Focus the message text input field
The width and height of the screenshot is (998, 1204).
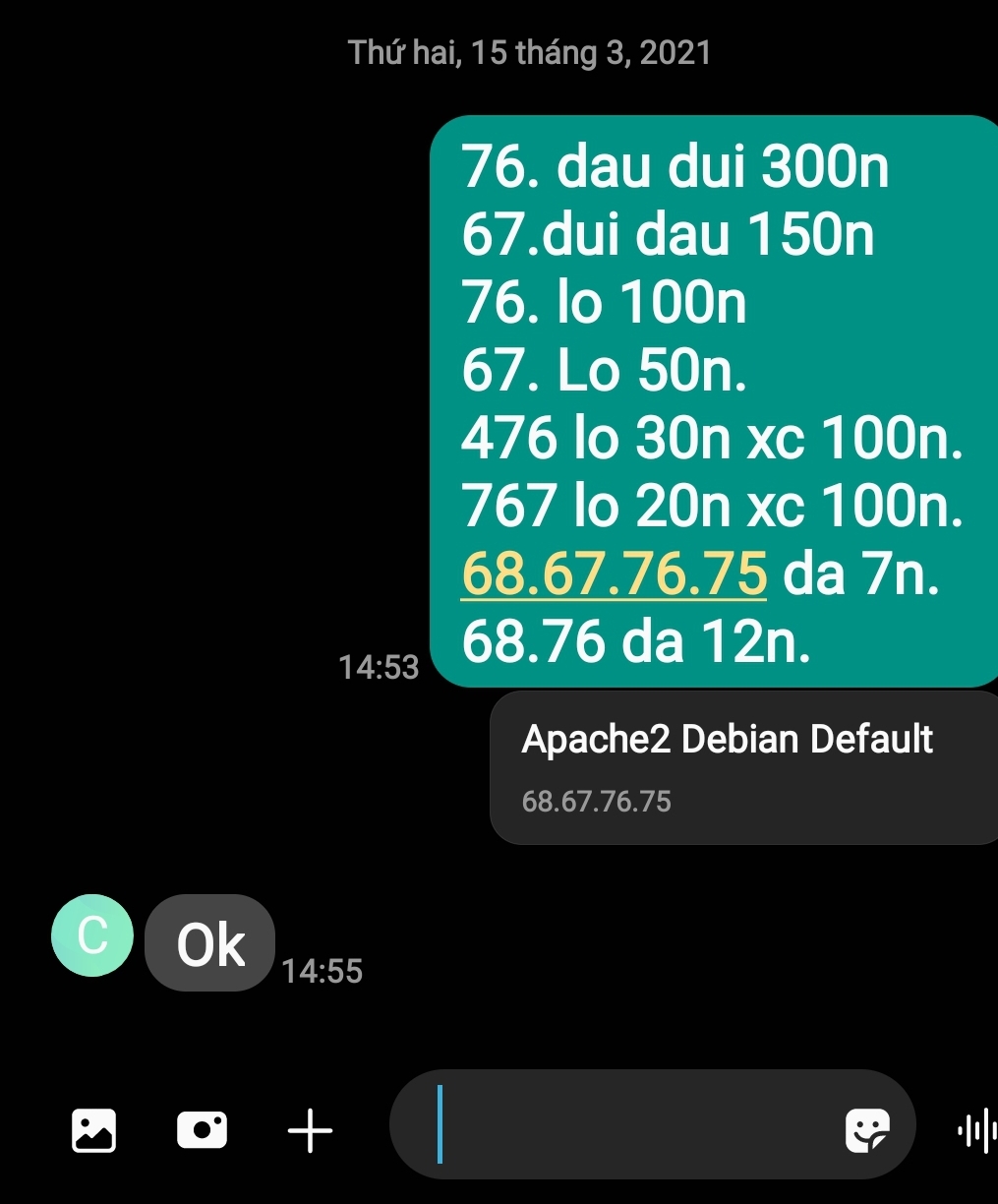[x=629, y=1124]
